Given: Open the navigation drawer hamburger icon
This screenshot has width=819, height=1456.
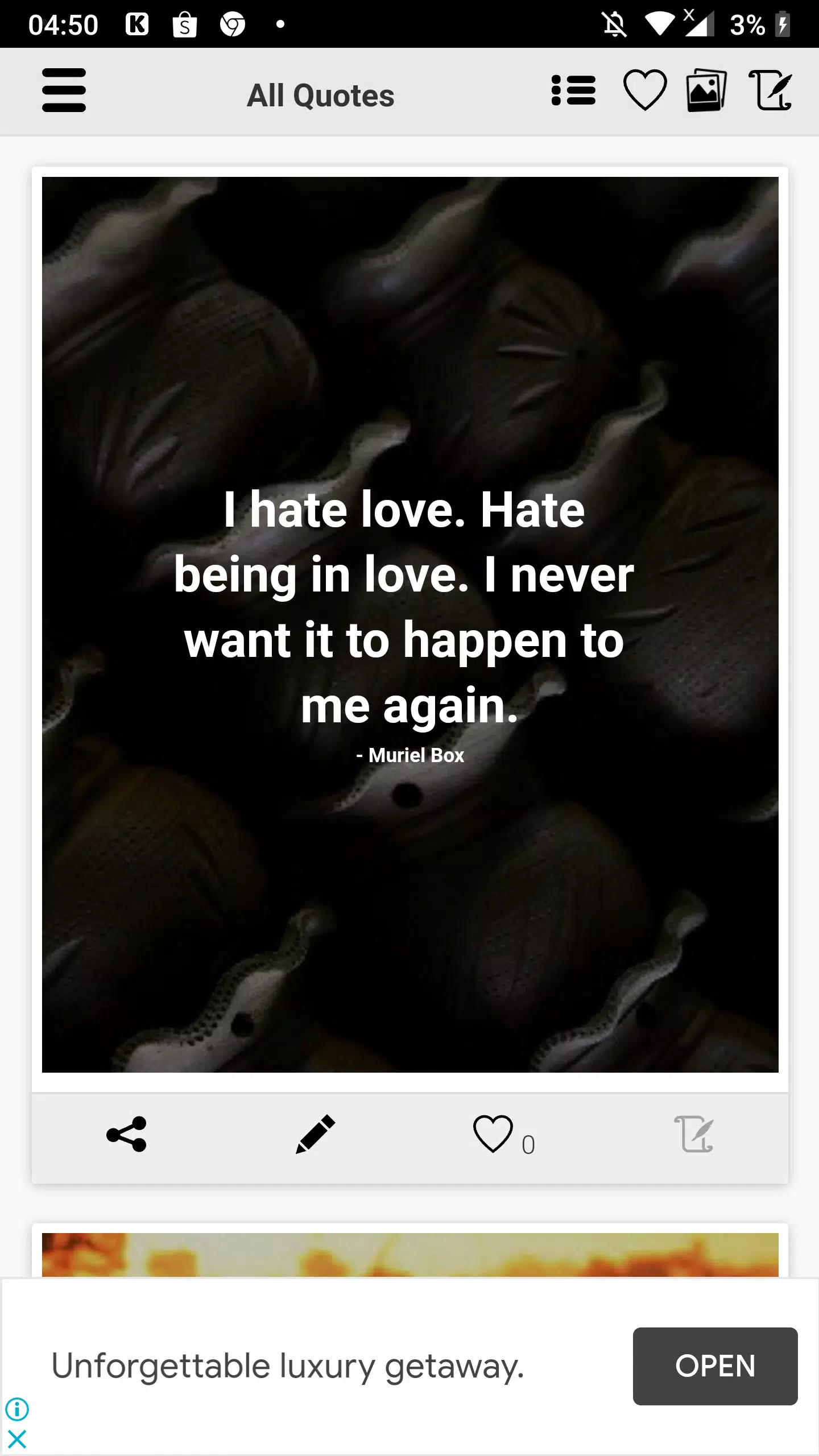Looking at the screenshot, I should click(x=64, y=90).
